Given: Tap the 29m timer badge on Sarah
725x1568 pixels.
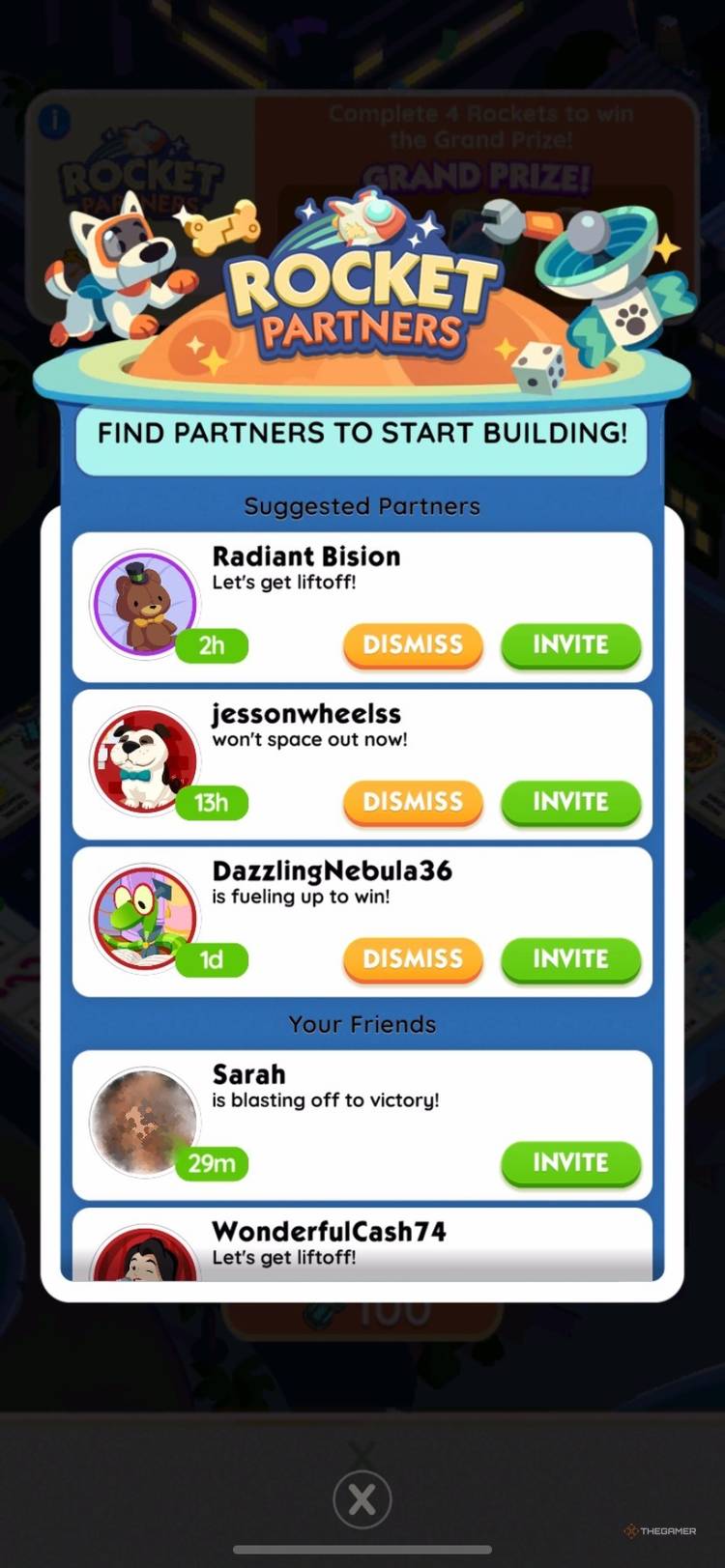Looking at the screenshot, I should pyautogui.click(x=212, y=1163).
